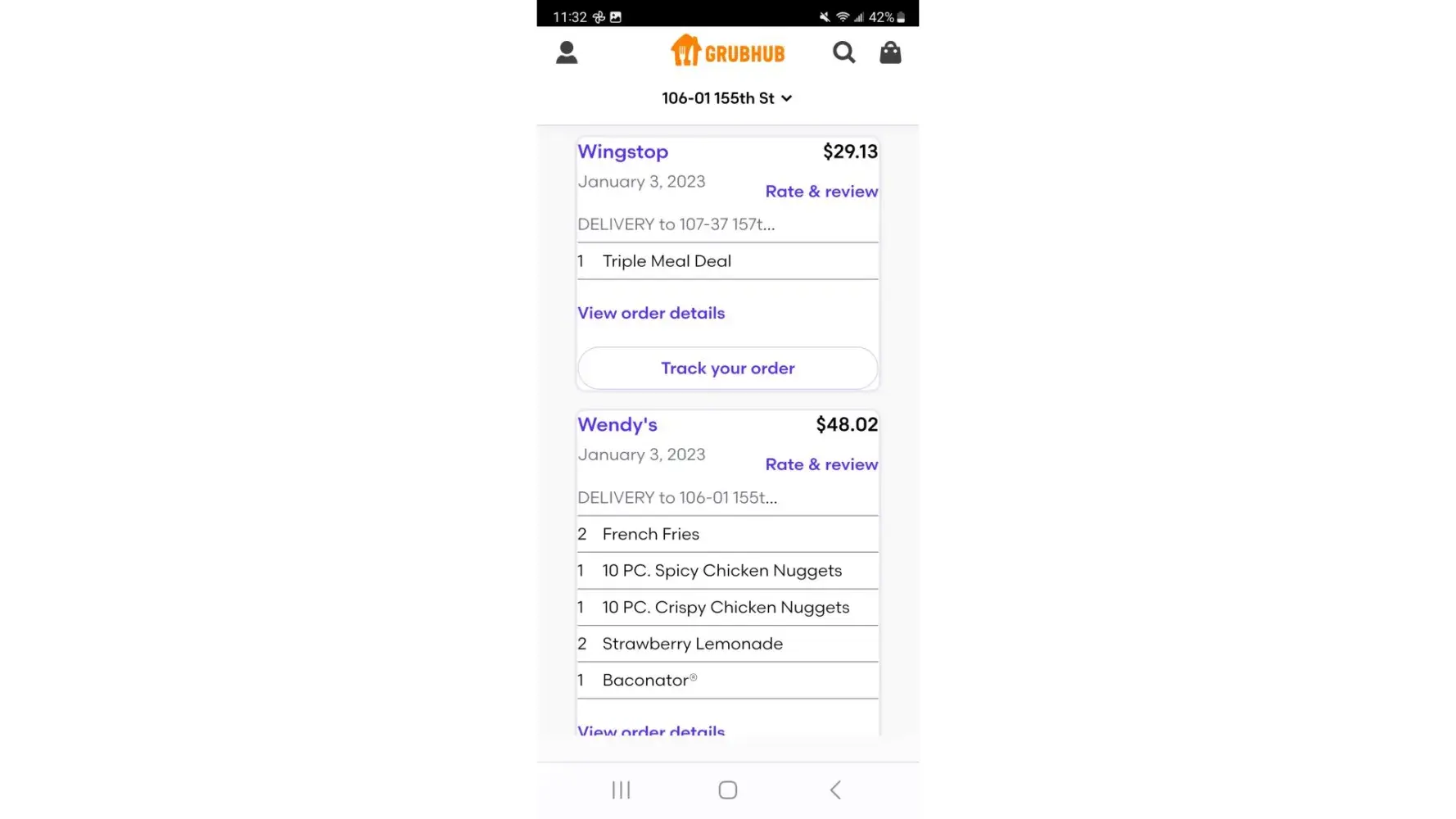
Task: Open the Wingstop restaurant link
Action: 623,152
